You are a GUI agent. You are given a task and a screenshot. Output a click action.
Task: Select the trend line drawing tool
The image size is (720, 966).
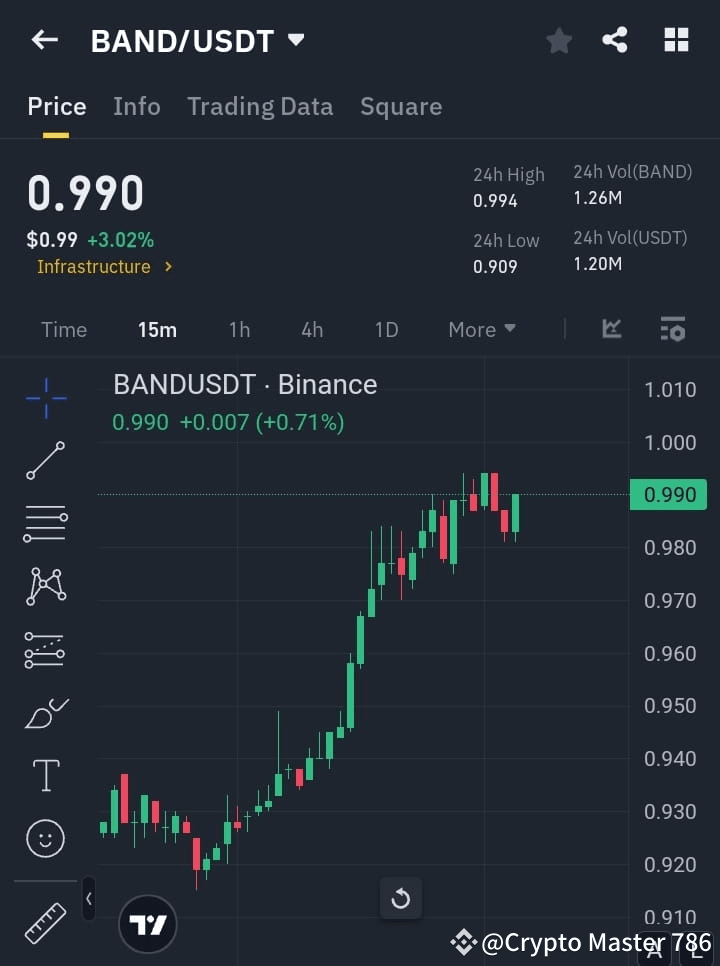click(x=45, y=461)
